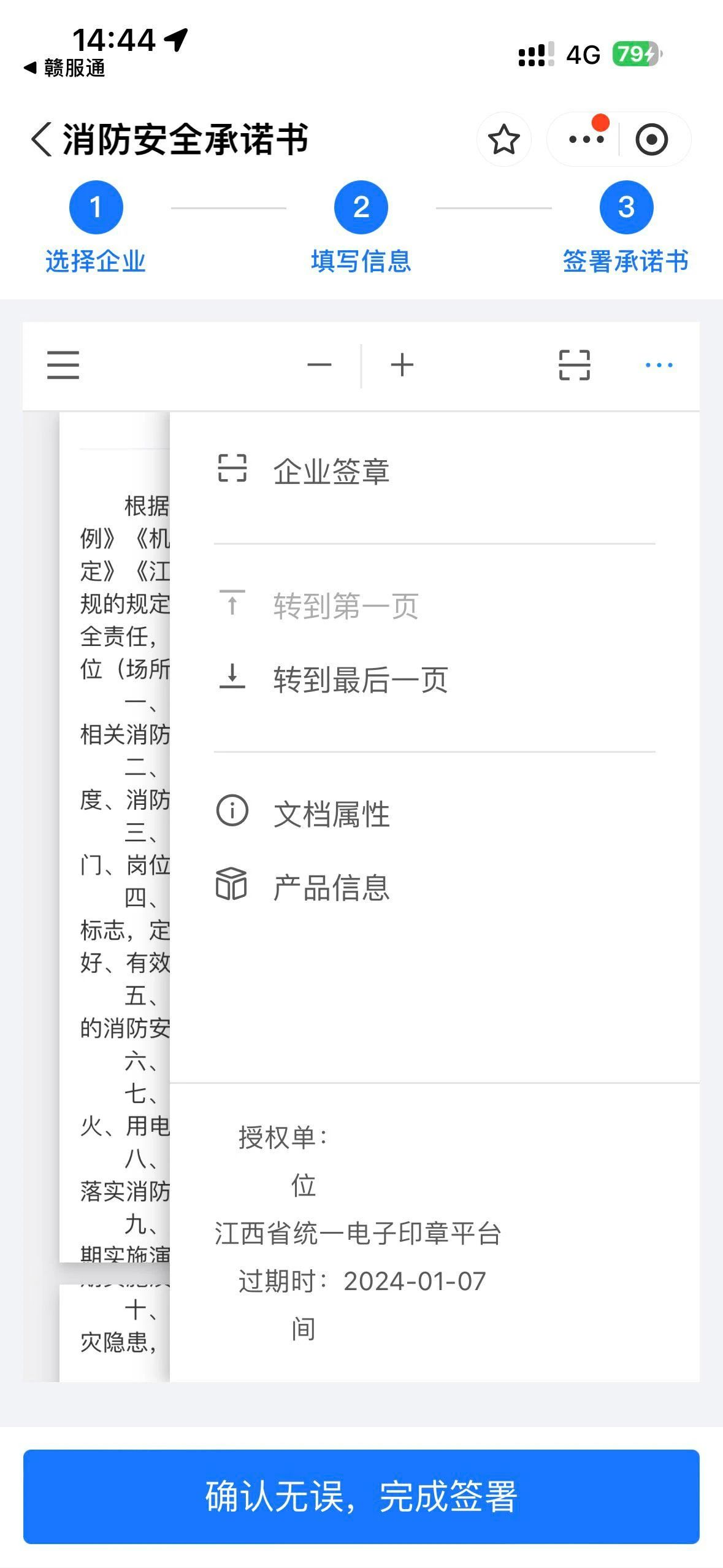Close the blue three-dot dropdown menu
This screenshot has height=1568, width=723.
click(659, 365)
